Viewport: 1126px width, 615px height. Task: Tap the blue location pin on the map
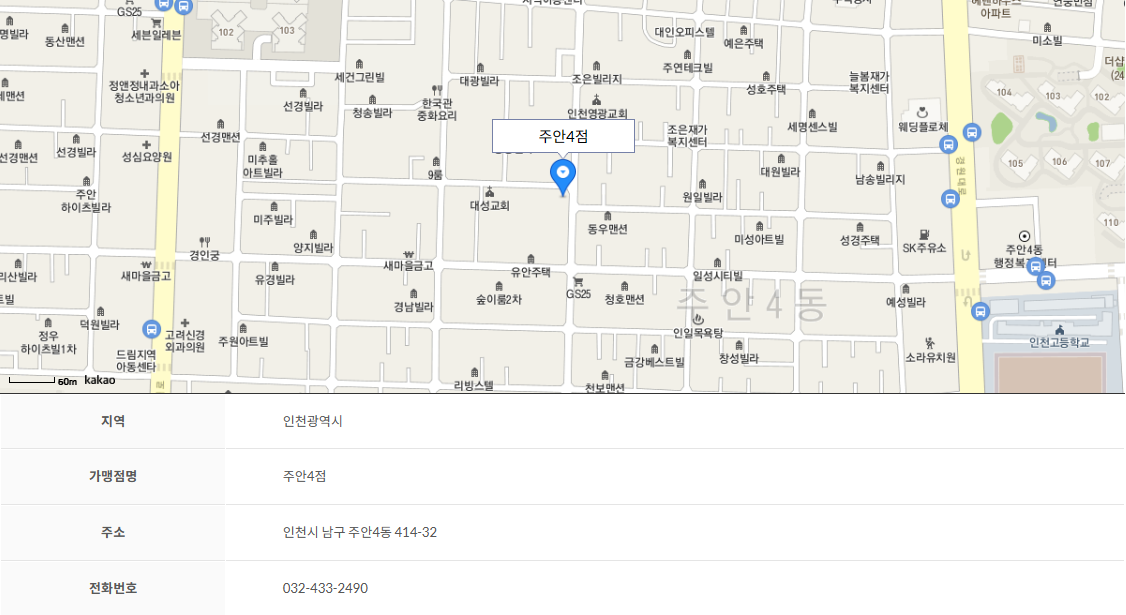pos(563,176)
